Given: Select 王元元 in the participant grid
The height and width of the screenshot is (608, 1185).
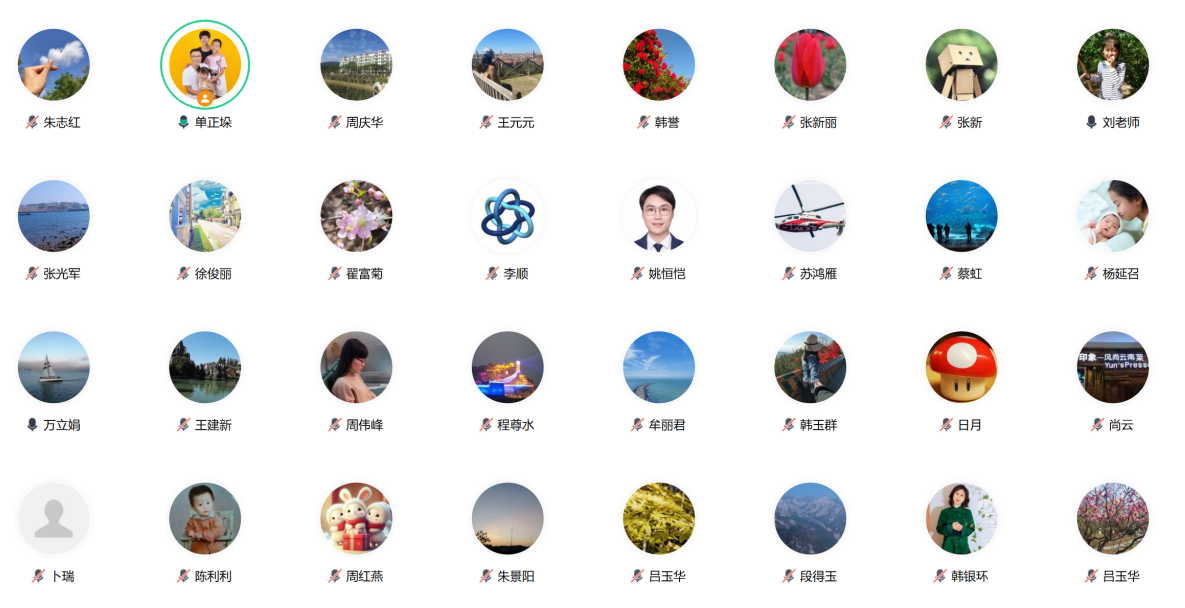Looking at the screenshot, I should 508,65.
